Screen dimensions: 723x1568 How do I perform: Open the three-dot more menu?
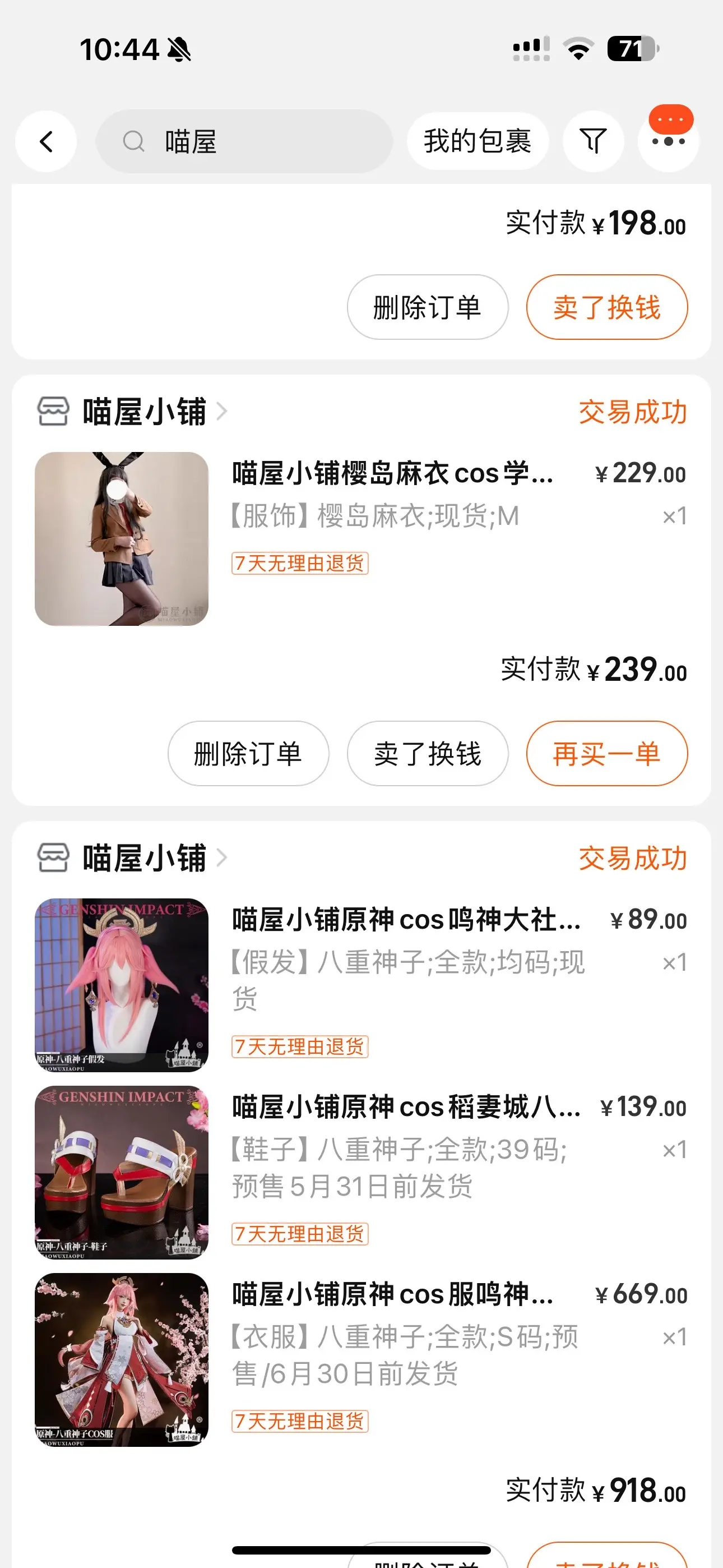pyautogui.click(x=668, y=142)
